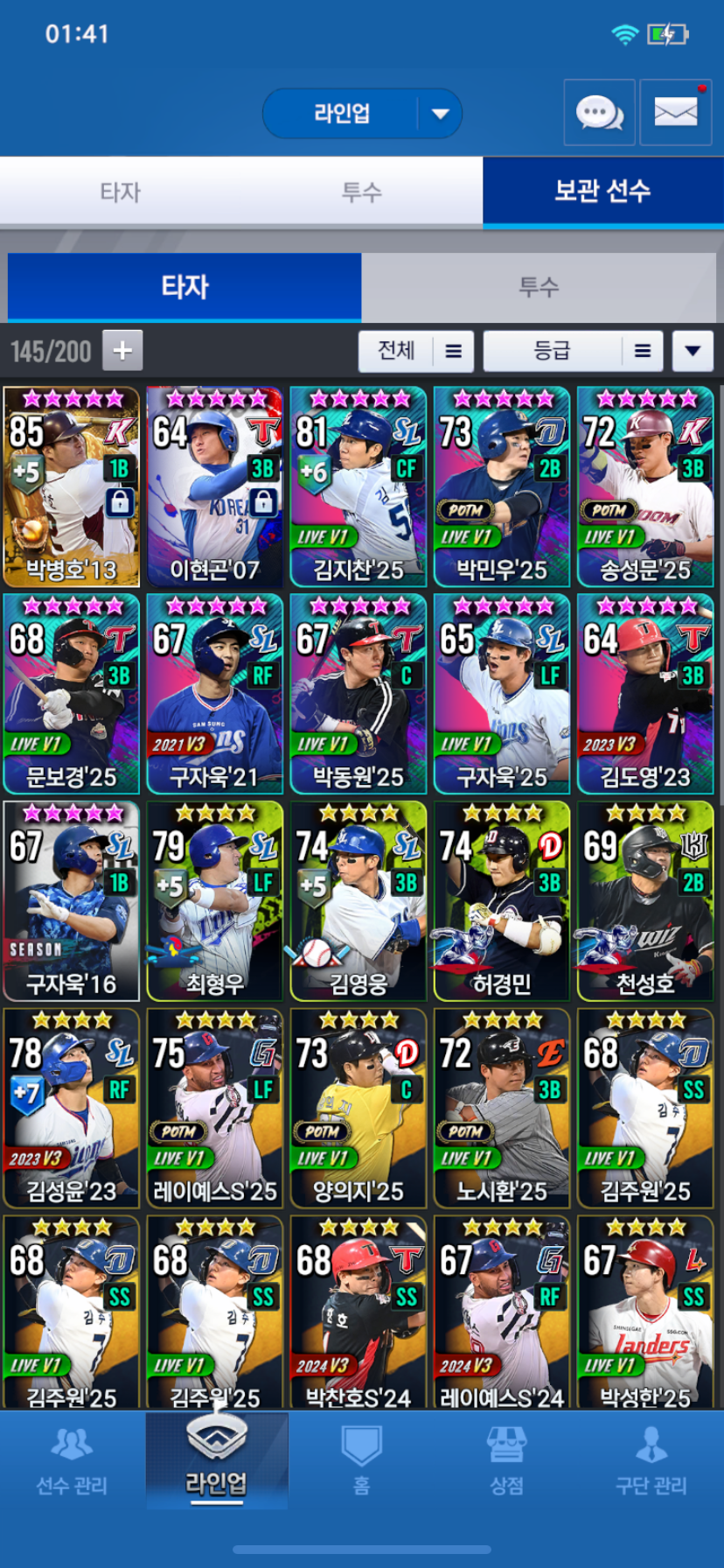The width and height of the screenshot is (724, 1568).
Task: Open the 등급 sort menu
Action: pos(573,351)
